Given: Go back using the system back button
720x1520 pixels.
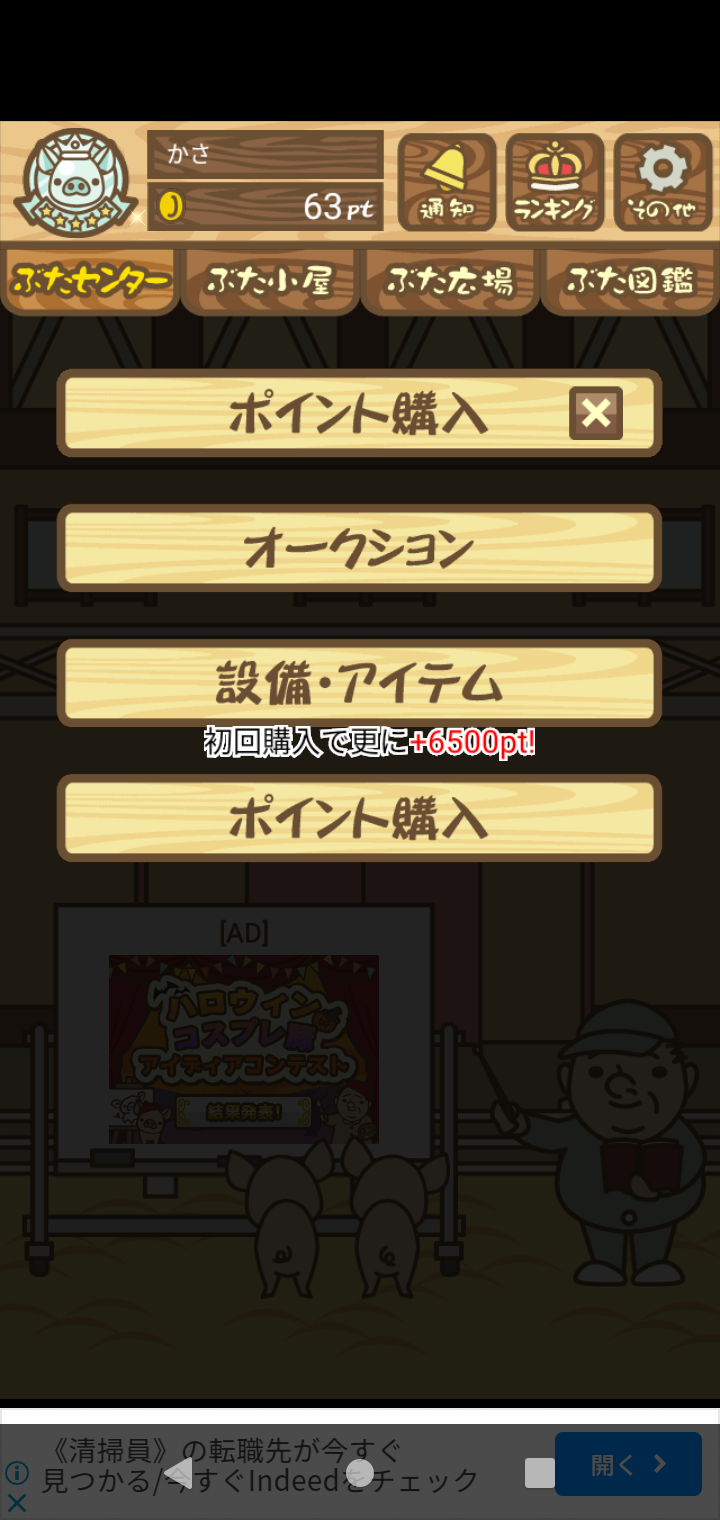Looking at the screenshot, I should tap(179, 1472).
